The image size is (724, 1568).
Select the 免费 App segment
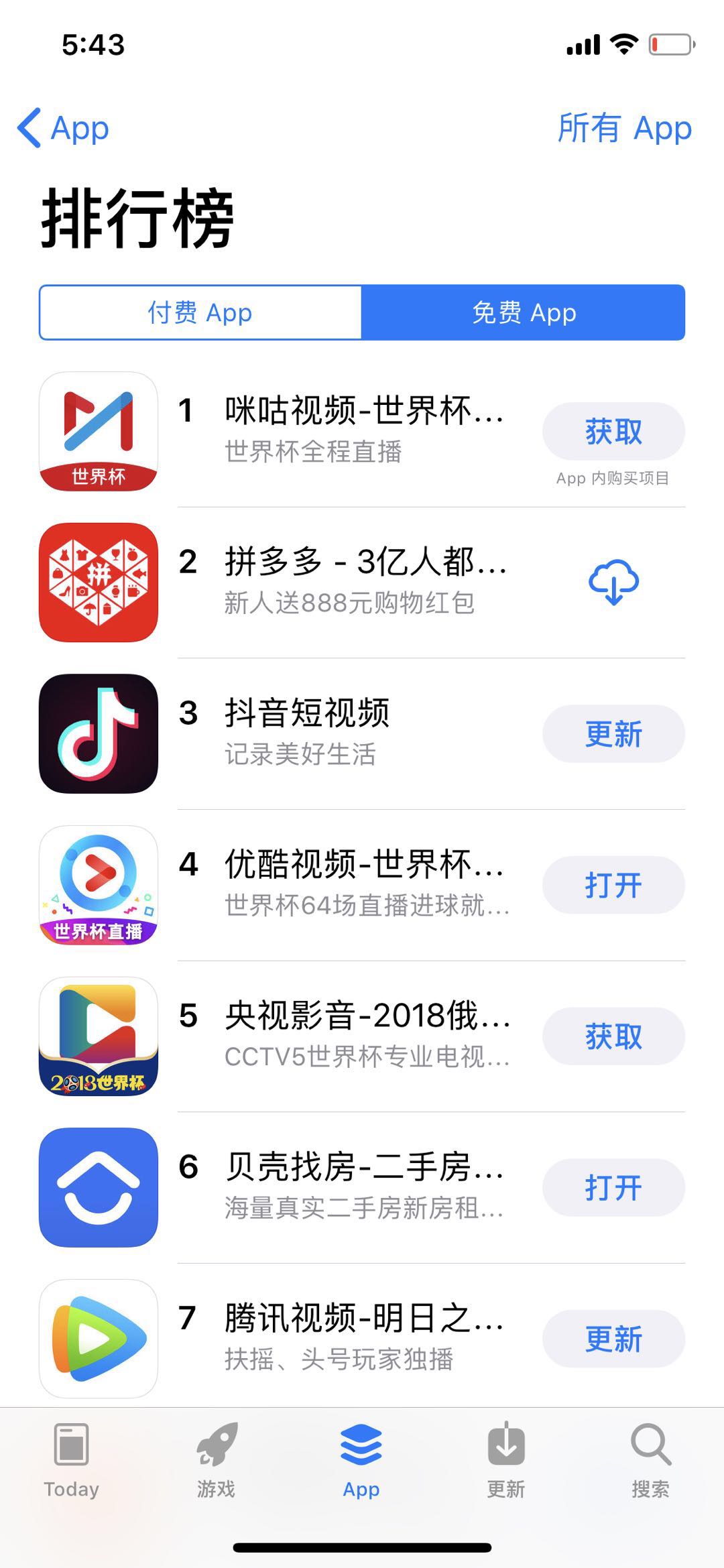(x=524, y=312)
